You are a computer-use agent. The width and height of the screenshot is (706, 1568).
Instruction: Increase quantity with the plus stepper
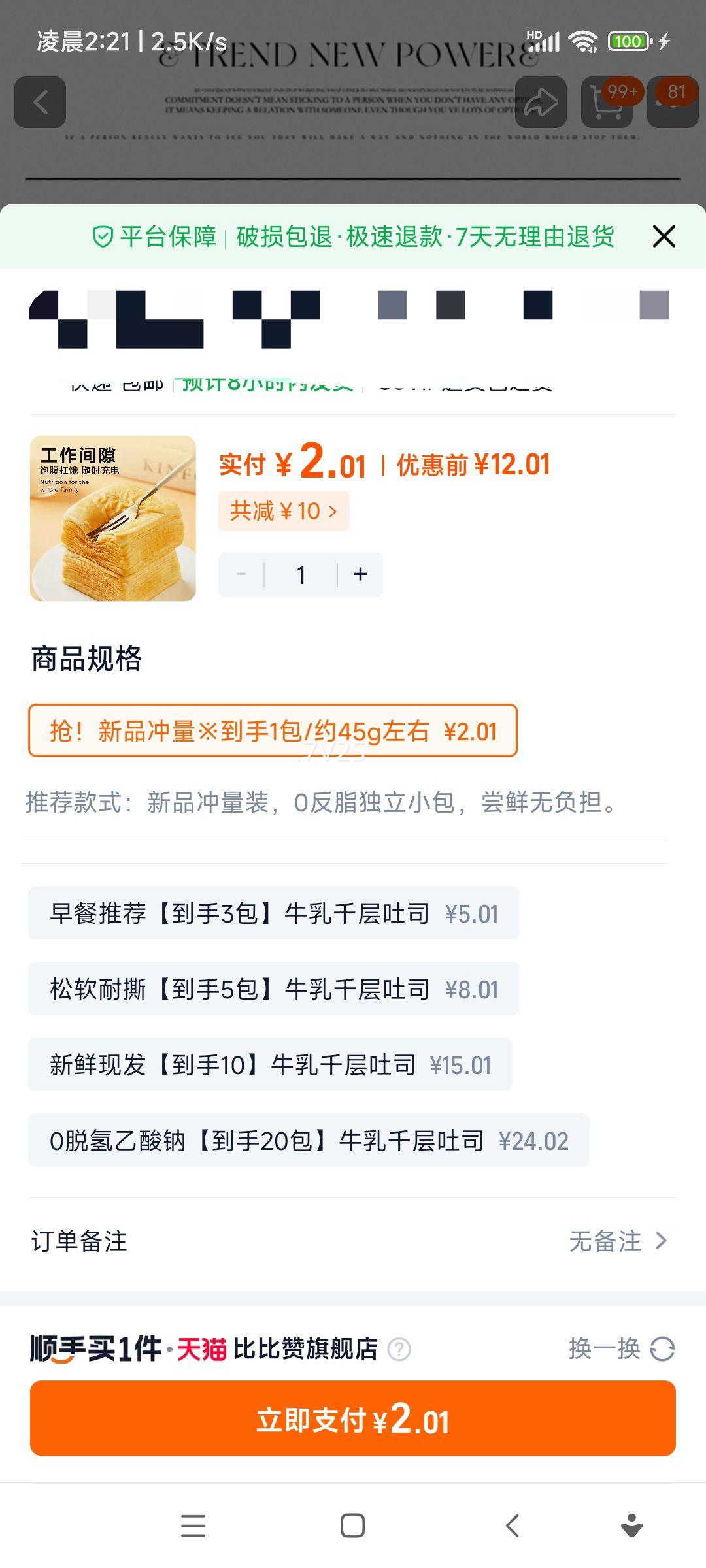coord(360,574)
